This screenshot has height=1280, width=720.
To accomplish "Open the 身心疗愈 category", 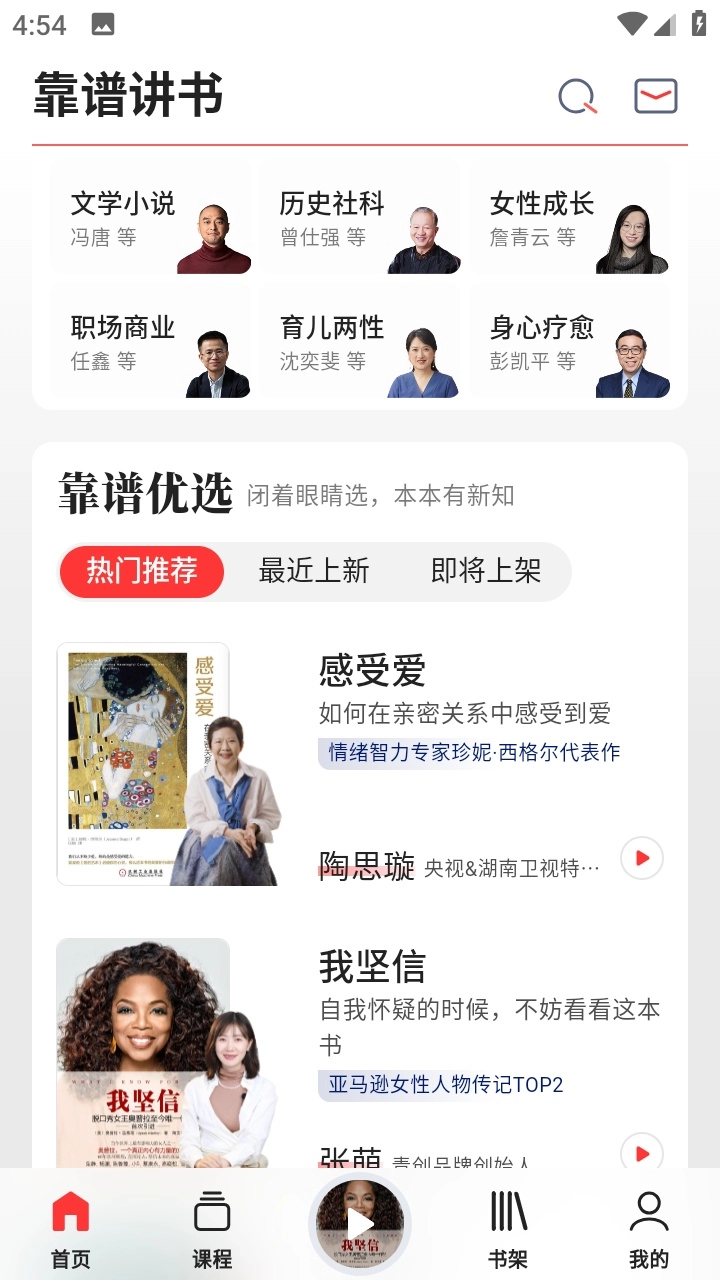I will point(570,343).
